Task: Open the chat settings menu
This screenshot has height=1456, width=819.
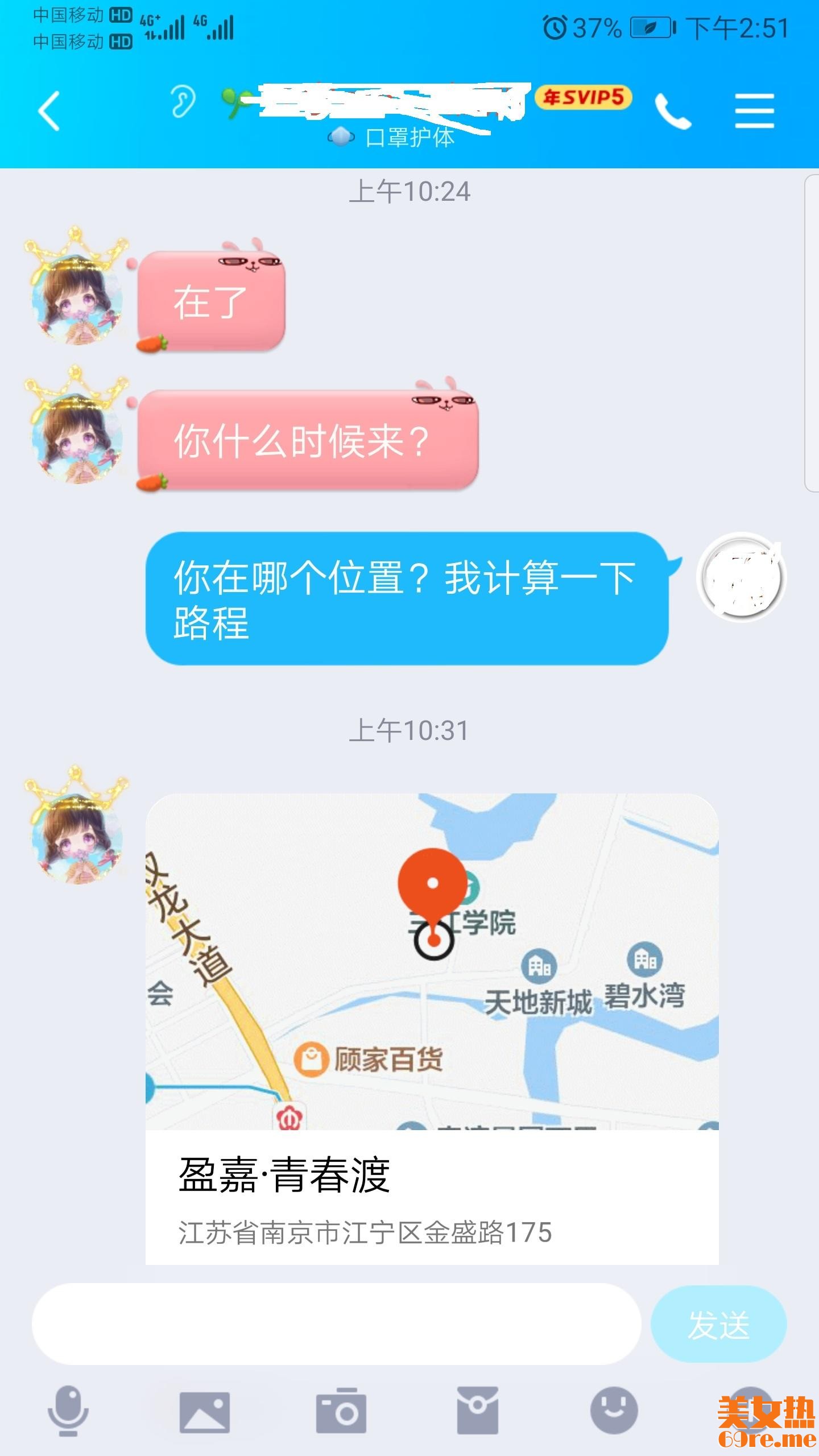Action: click(x=754, y=111)
